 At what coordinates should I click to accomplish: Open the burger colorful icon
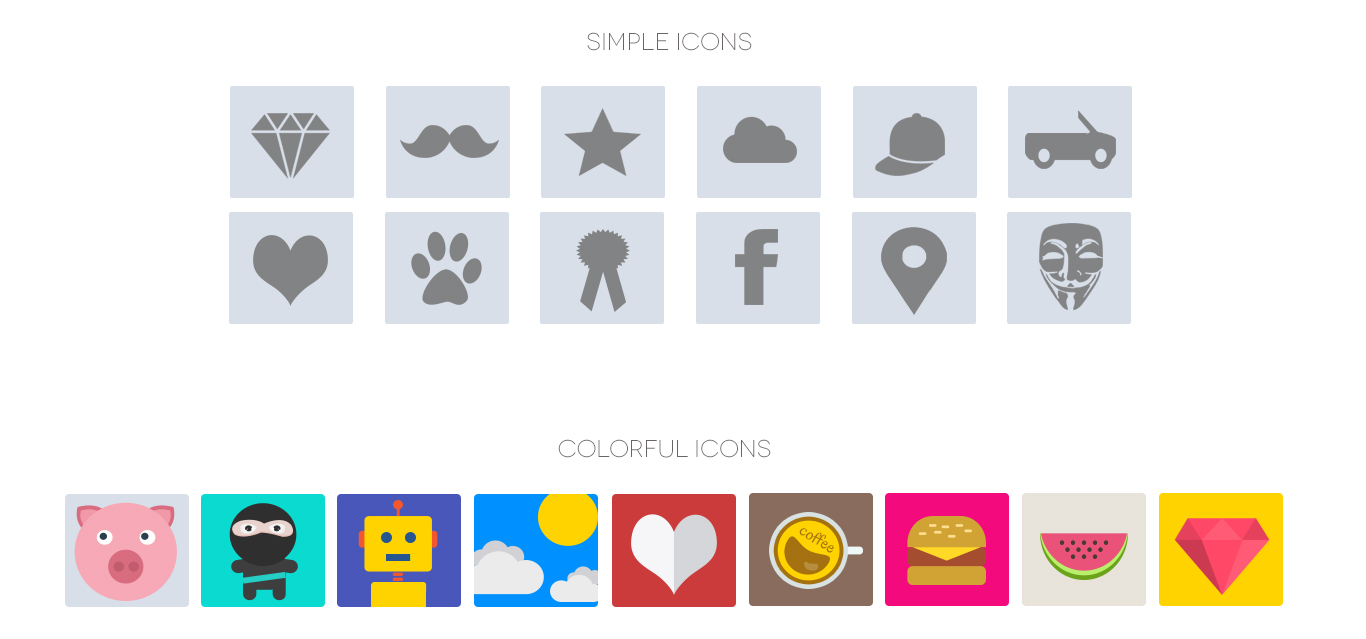pos(946,549)
